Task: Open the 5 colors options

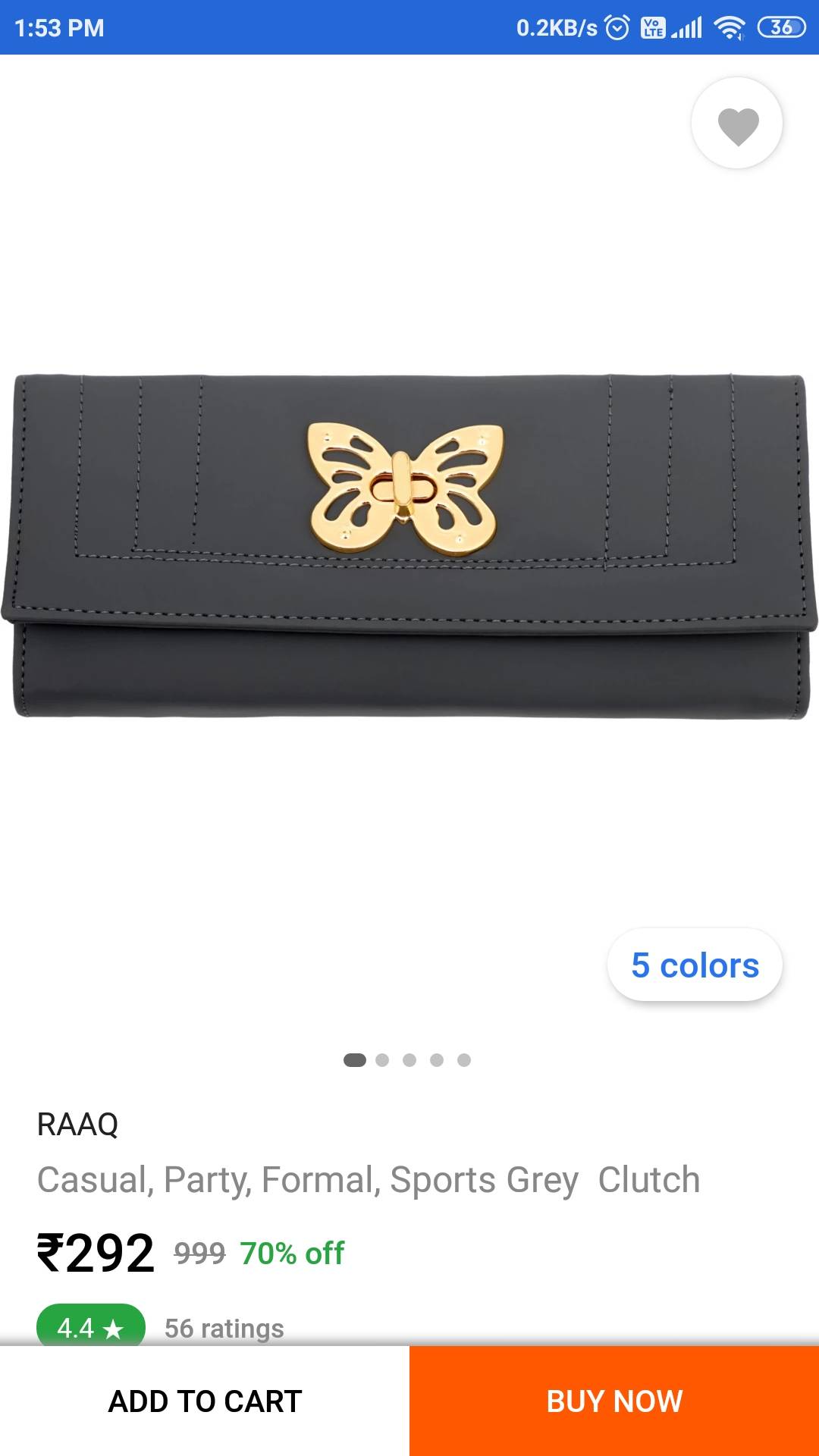Action: click(695, 965)
